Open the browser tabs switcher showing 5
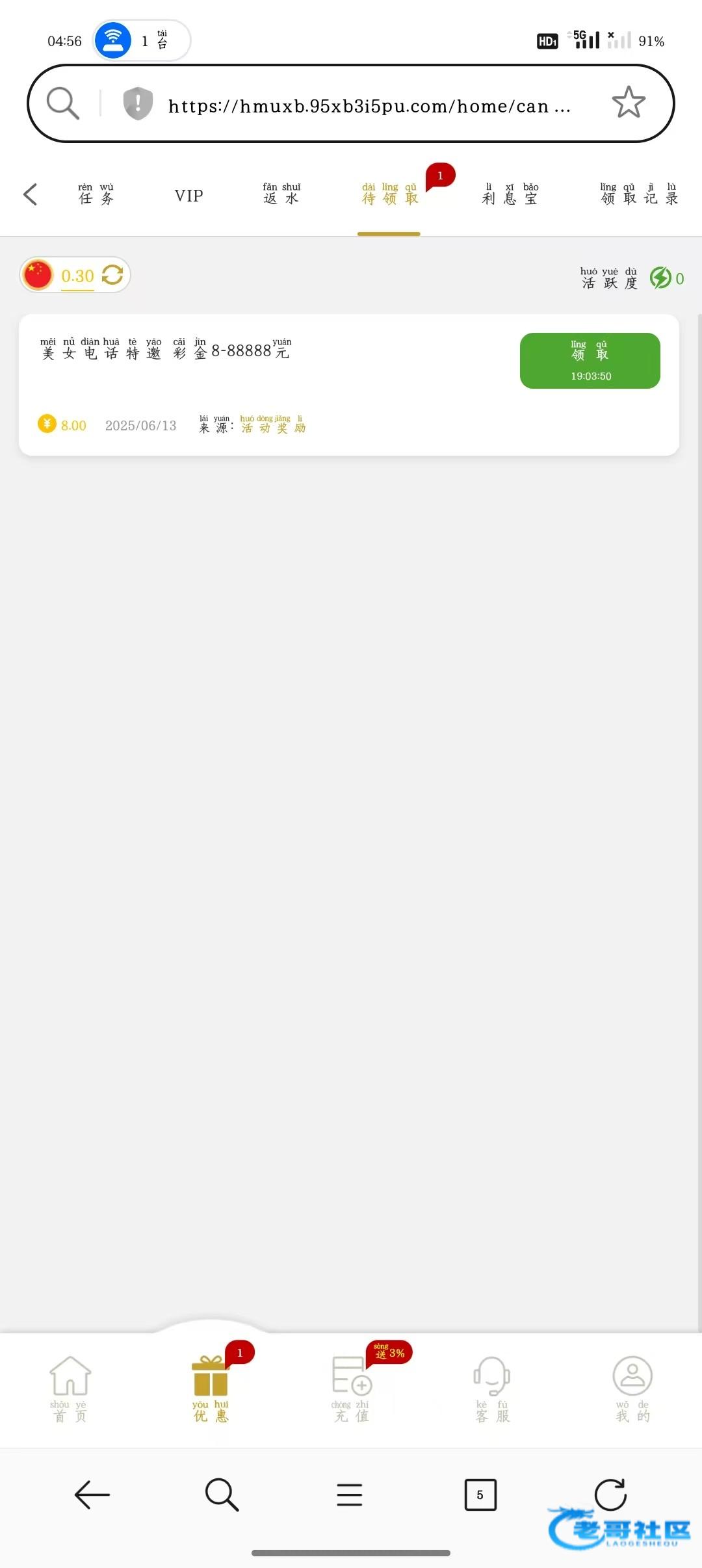This screenshot has height=1568, width=702. pyautogui.click(x=480, y=1495)
